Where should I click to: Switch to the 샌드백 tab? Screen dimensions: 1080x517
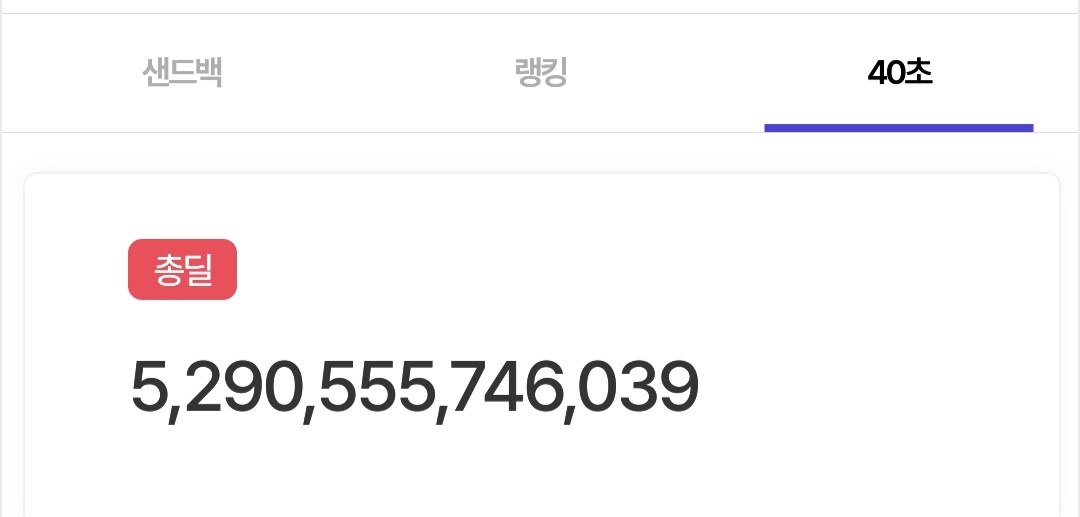pyautogui.click(x=182, y=73)
